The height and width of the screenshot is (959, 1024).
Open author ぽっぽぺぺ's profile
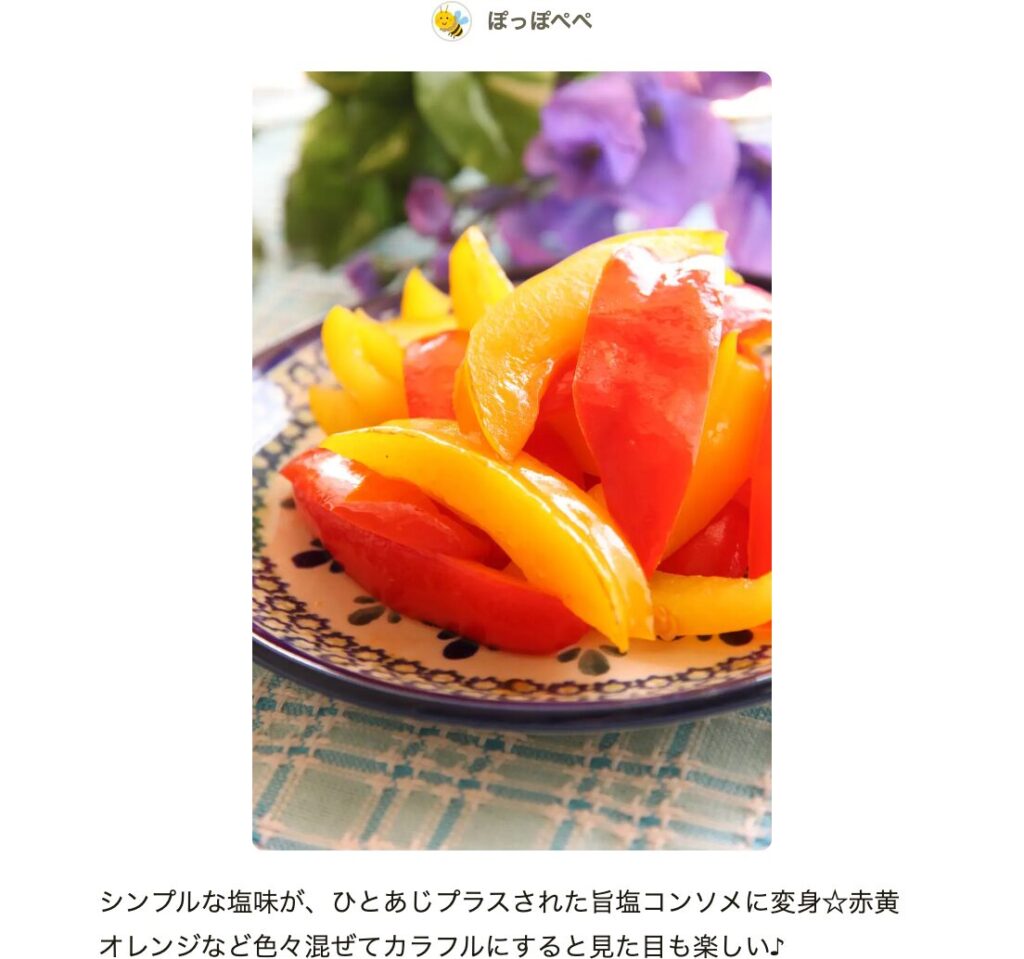coord(538,21)
